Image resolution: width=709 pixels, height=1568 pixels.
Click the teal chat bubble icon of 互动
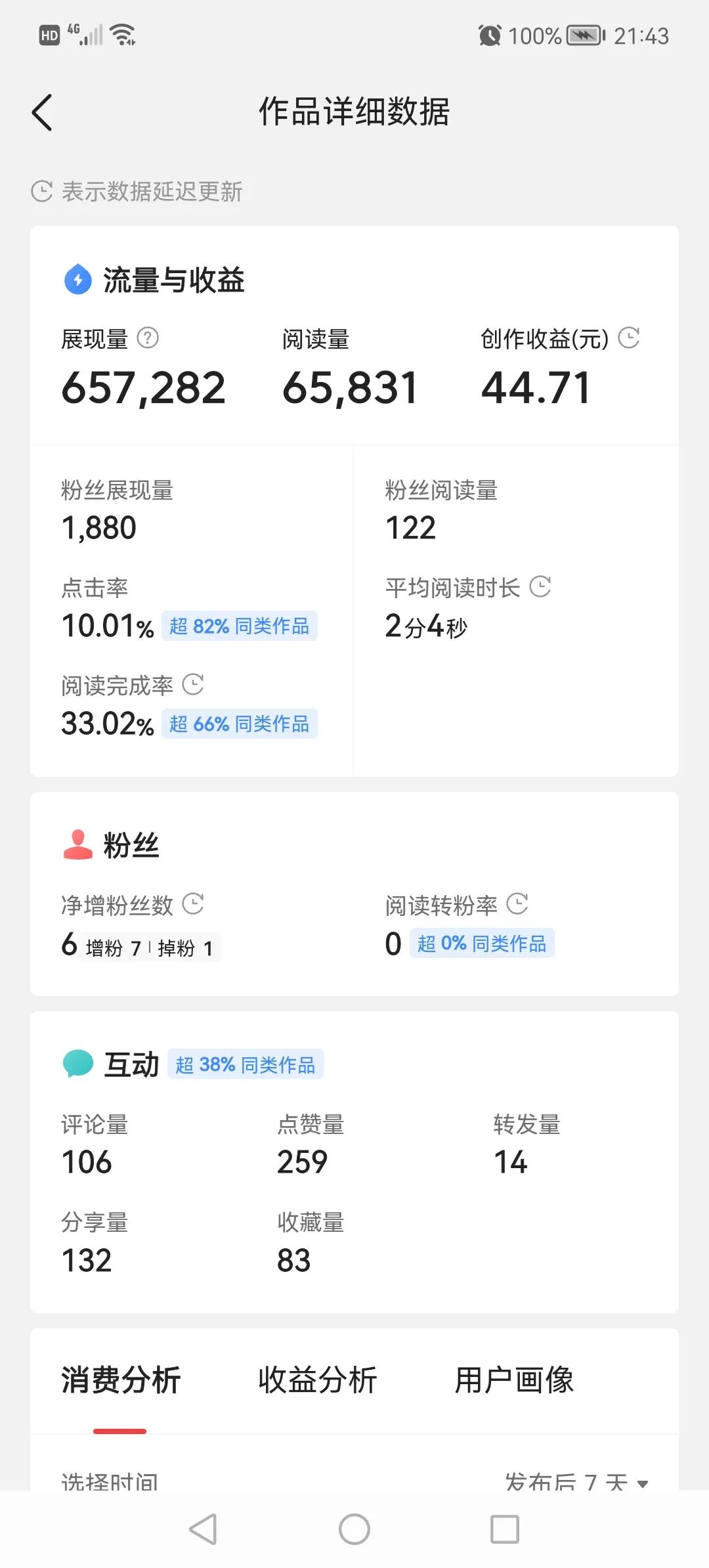(x=77, y=1062)
